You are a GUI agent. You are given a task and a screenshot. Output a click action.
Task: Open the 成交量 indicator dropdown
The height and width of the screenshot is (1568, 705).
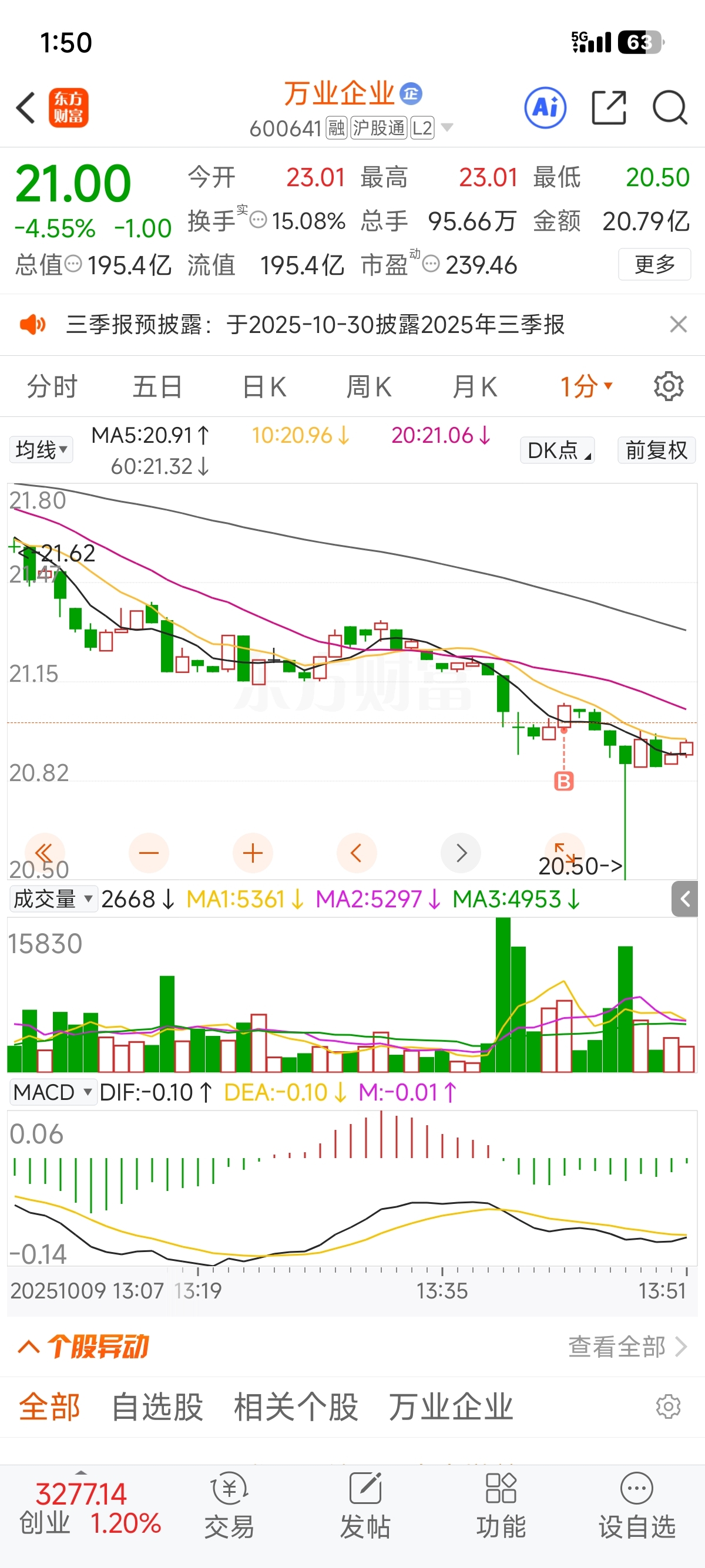coord(53,899)
